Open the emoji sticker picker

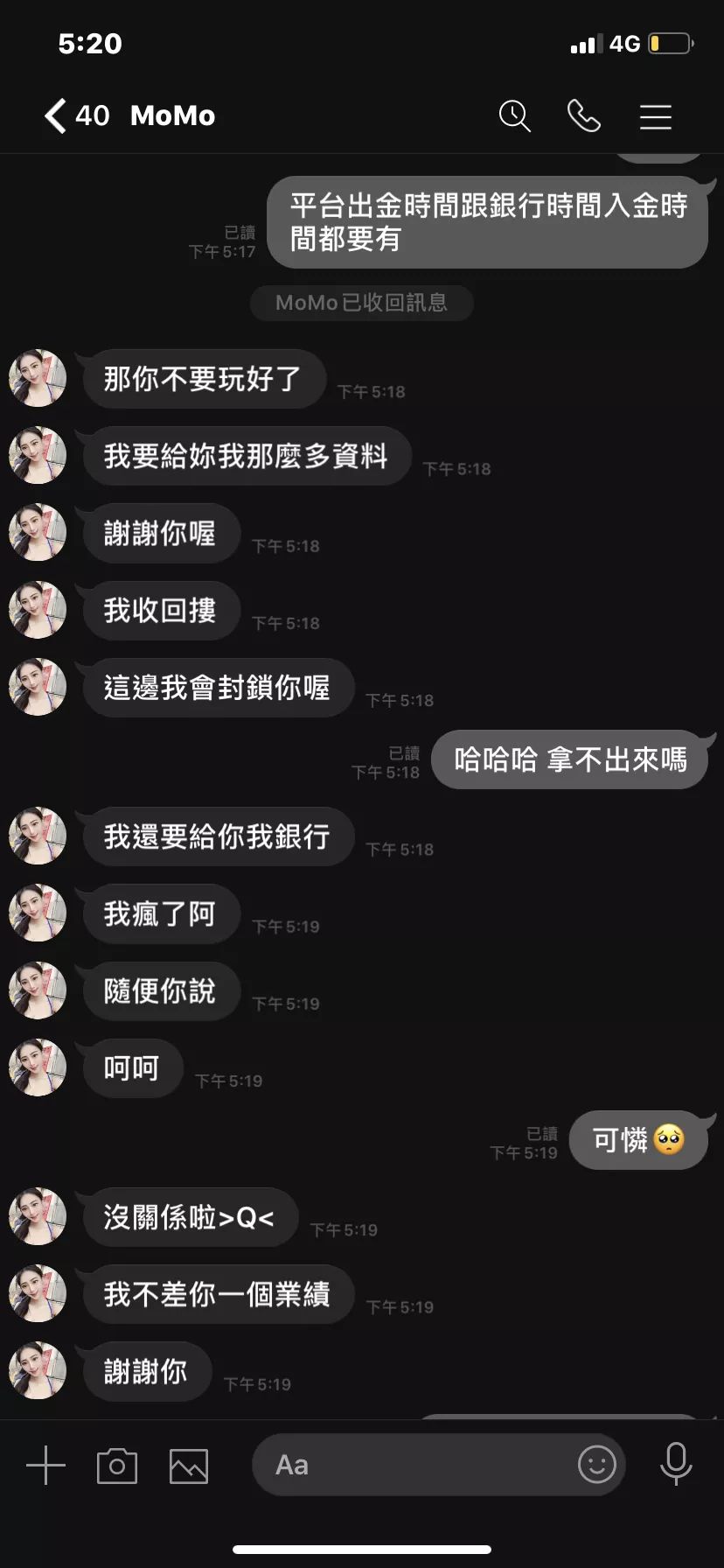596,1464
